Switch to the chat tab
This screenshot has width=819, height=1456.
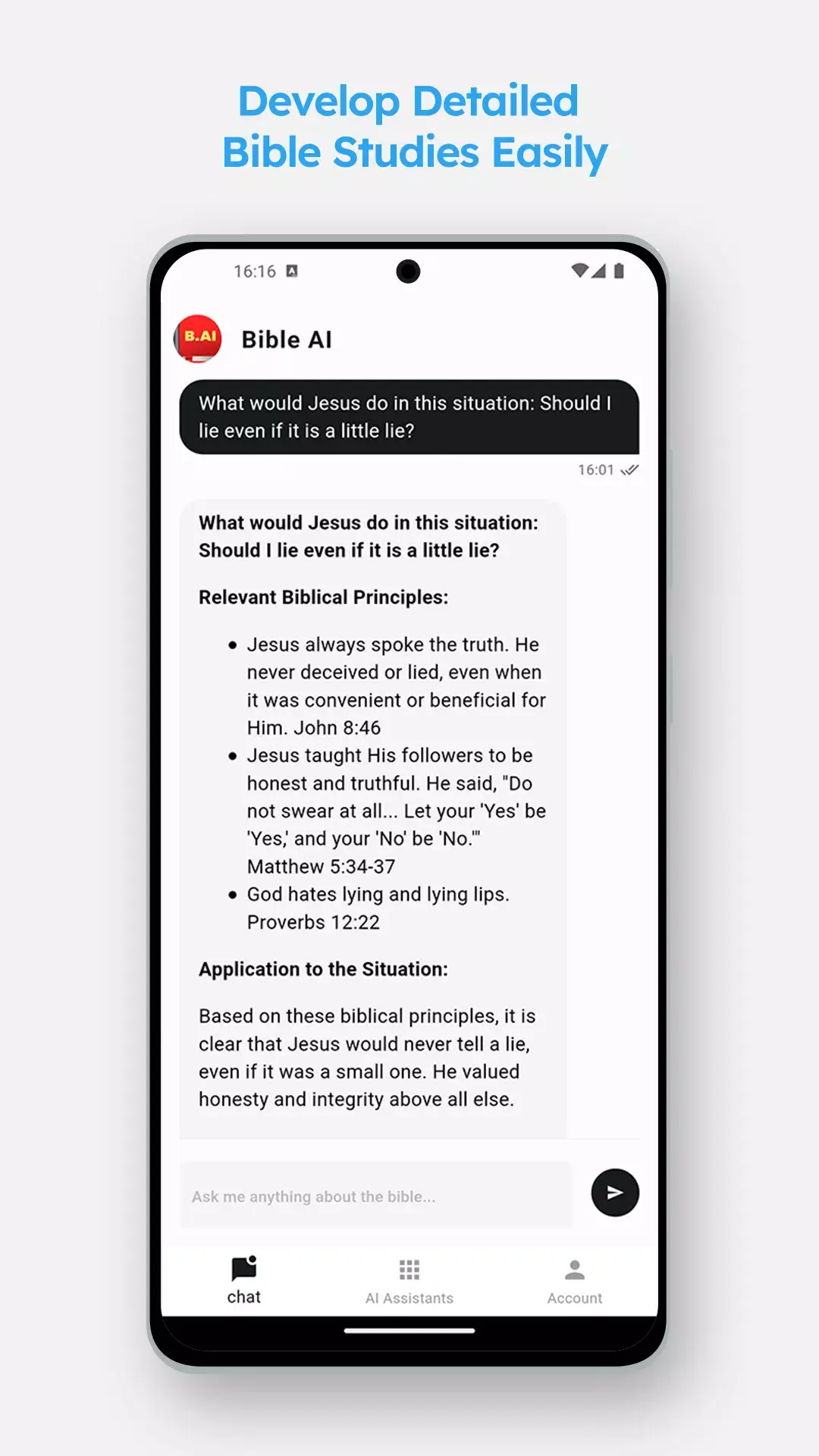tap(244, 1280)
